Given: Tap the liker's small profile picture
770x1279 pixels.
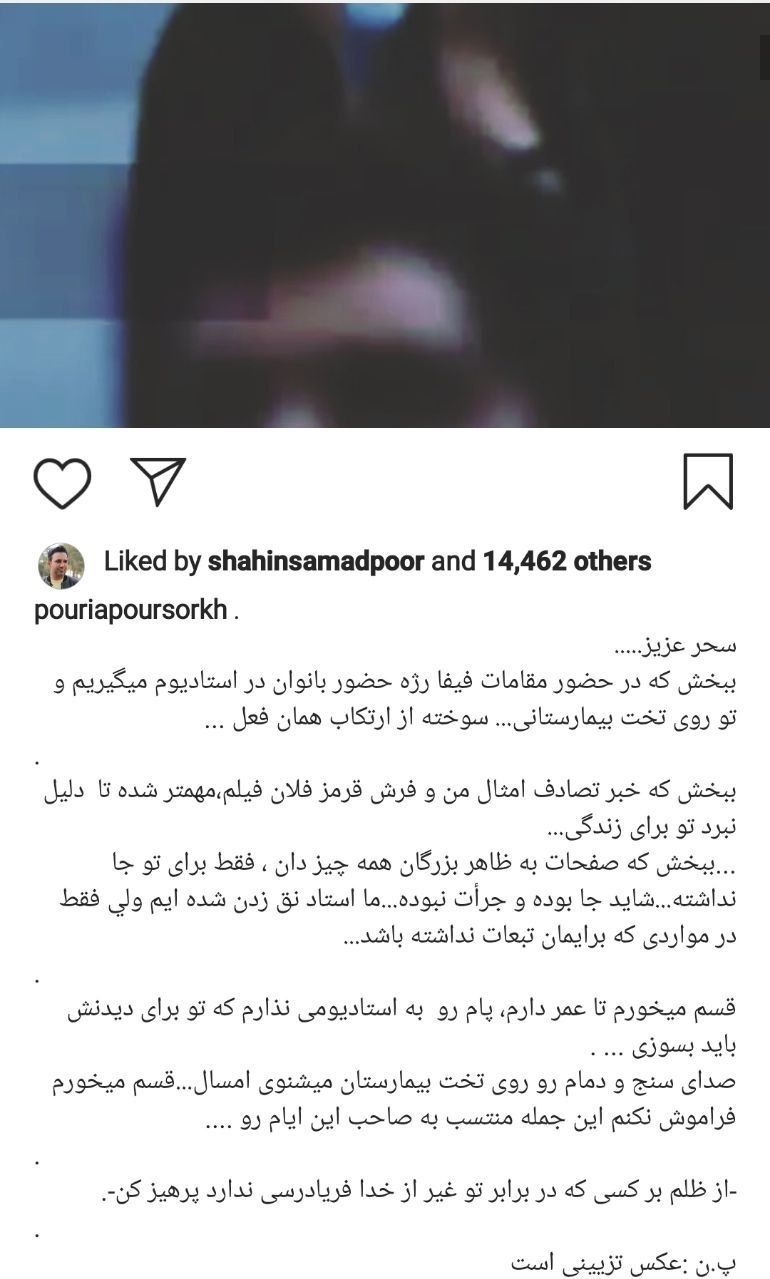Looking at the screenshot, I should click(61, 566).
